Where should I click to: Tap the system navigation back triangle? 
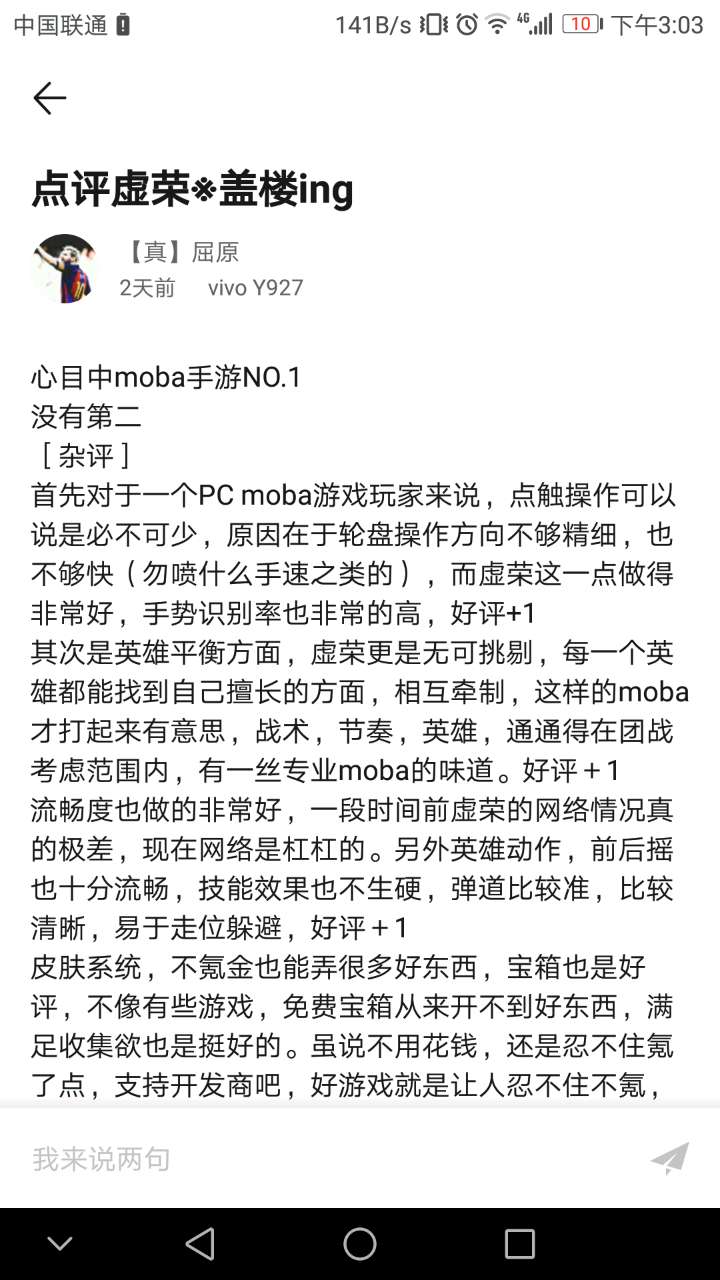pos(200,1244)
